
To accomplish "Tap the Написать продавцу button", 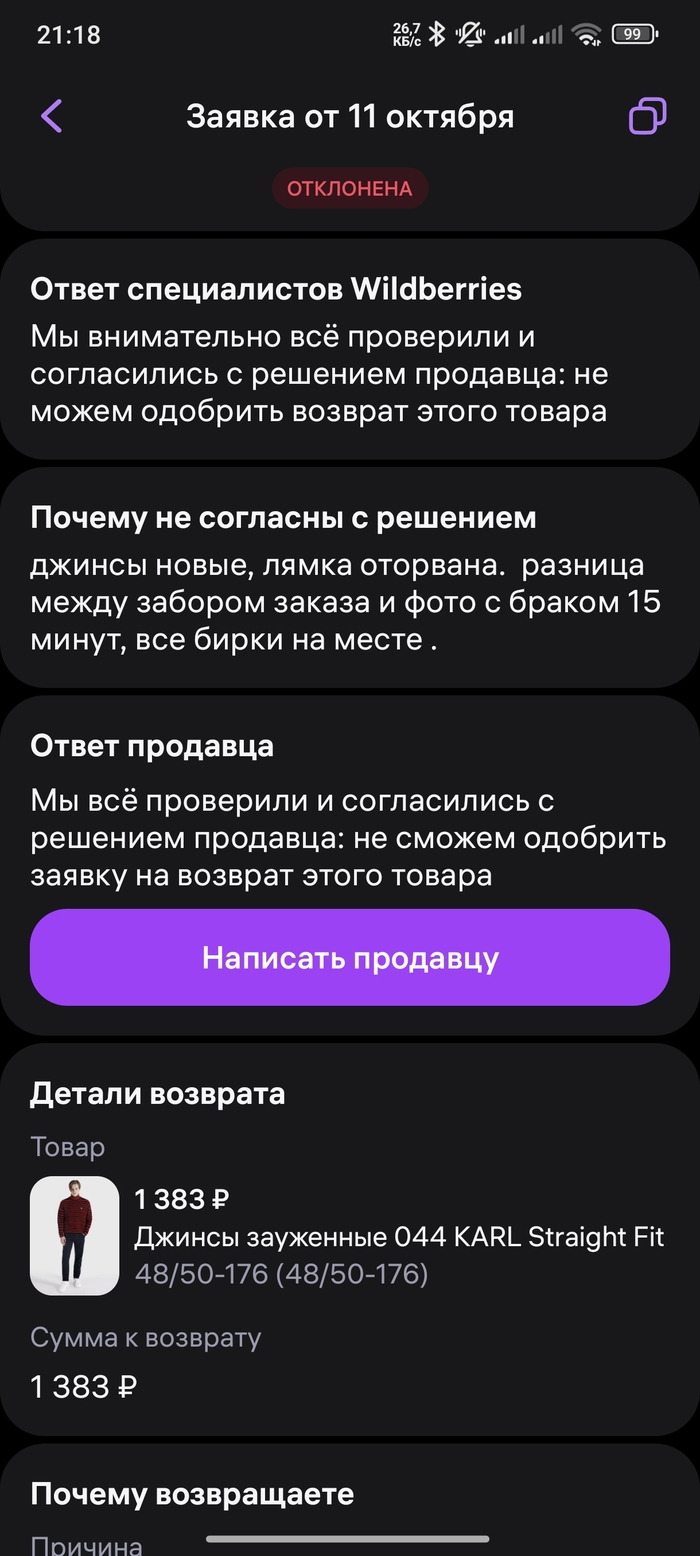I will (x=349, y=958).
